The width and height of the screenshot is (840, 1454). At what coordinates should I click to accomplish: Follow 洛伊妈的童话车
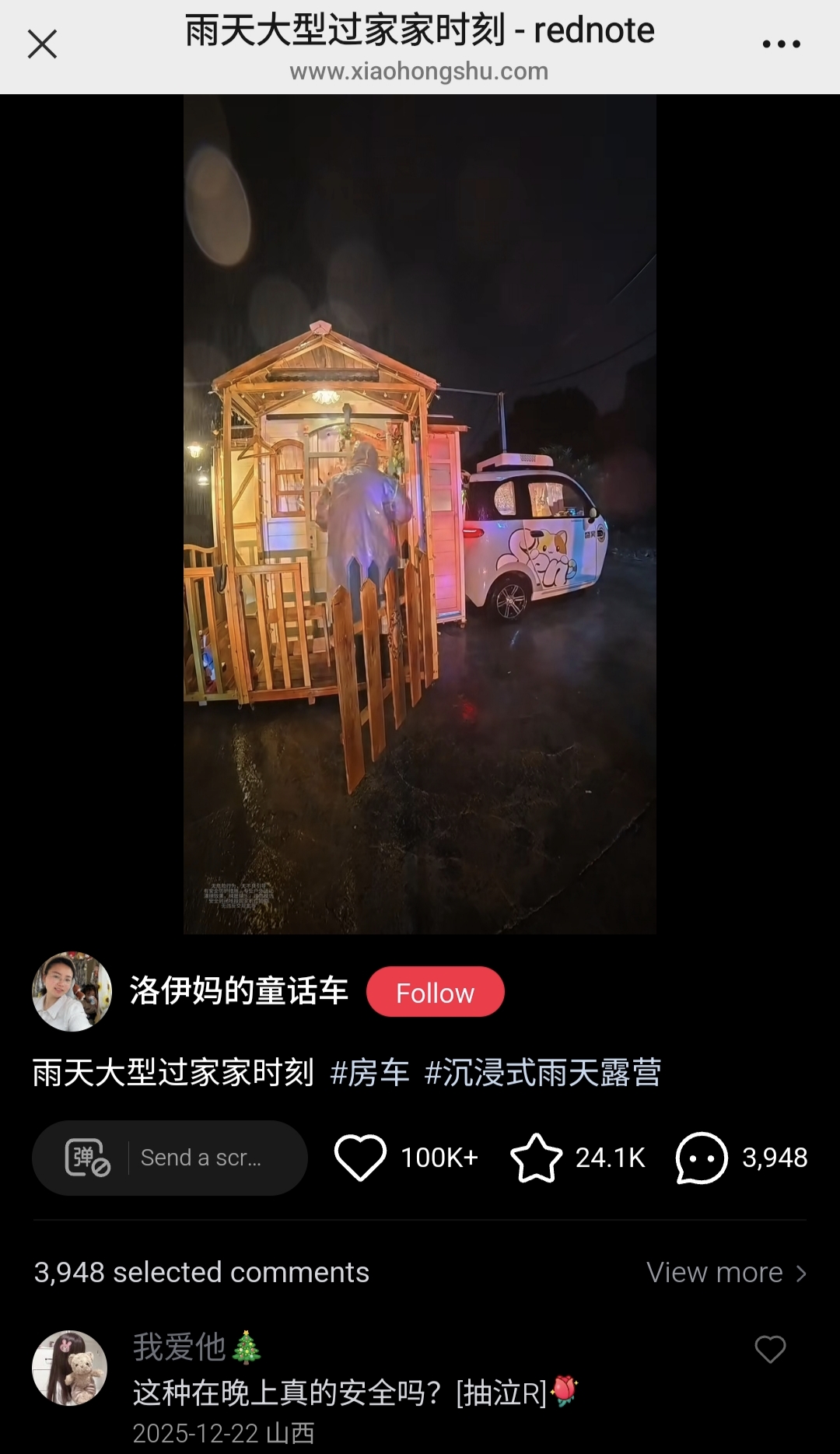(435, 992)
